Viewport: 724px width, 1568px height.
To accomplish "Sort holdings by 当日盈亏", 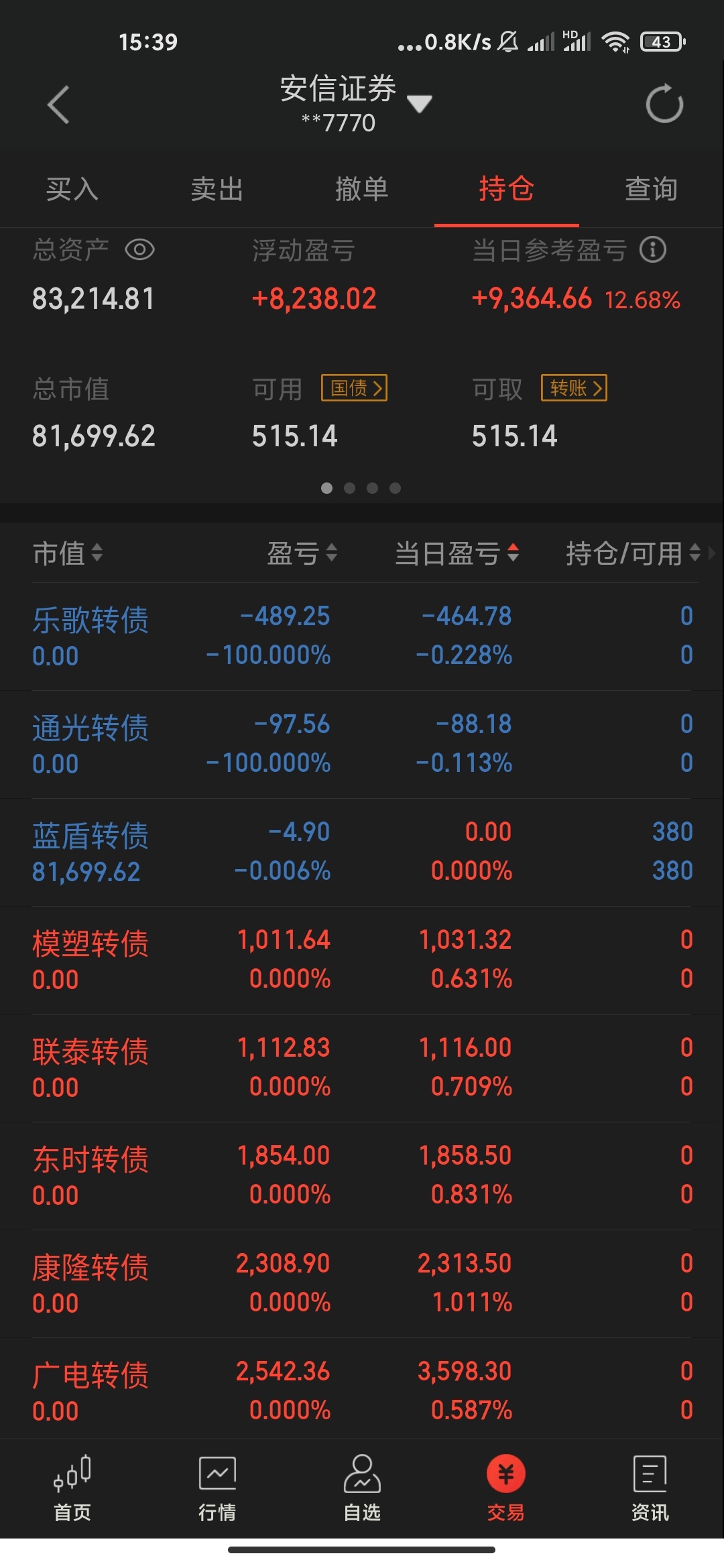I will point(457,553).
